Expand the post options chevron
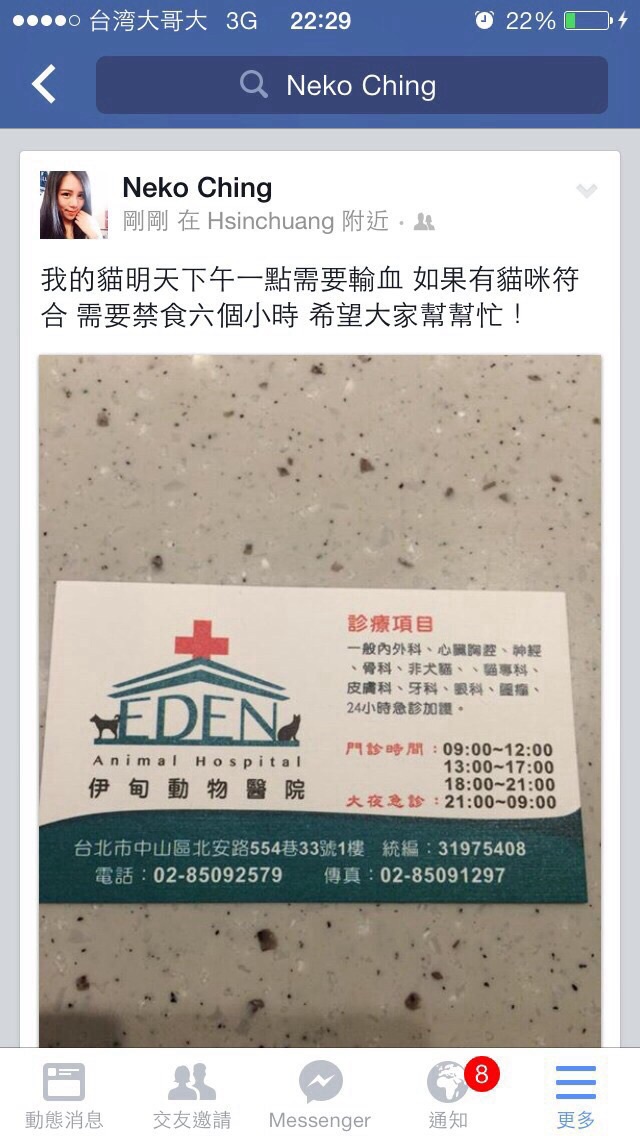This screenshot has height=1136, width=640. (586, 191)
